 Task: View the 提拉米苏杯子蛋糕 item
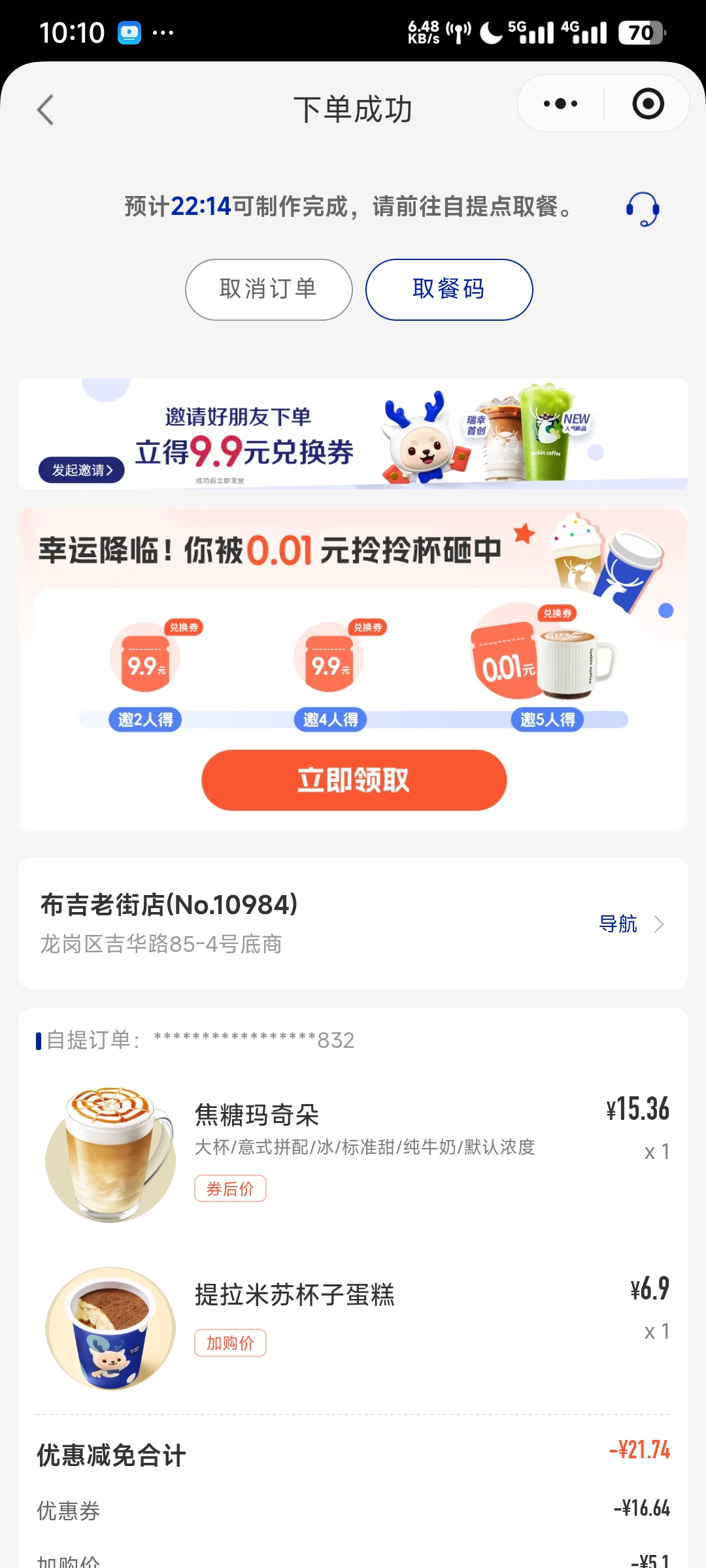[294, 1294]
